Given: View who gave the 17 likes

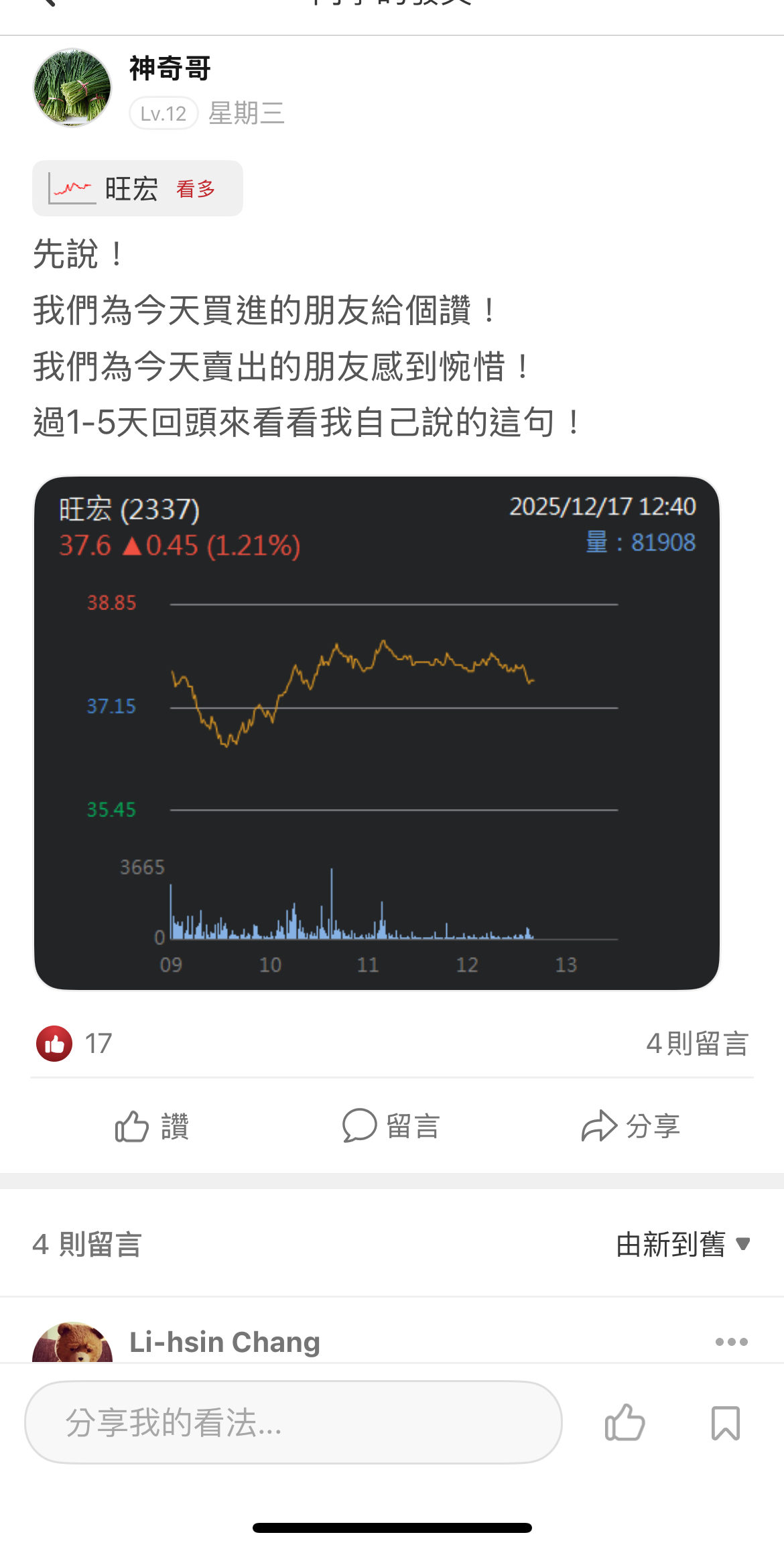Looking at the screenshot, I should tap(74, 1044).
